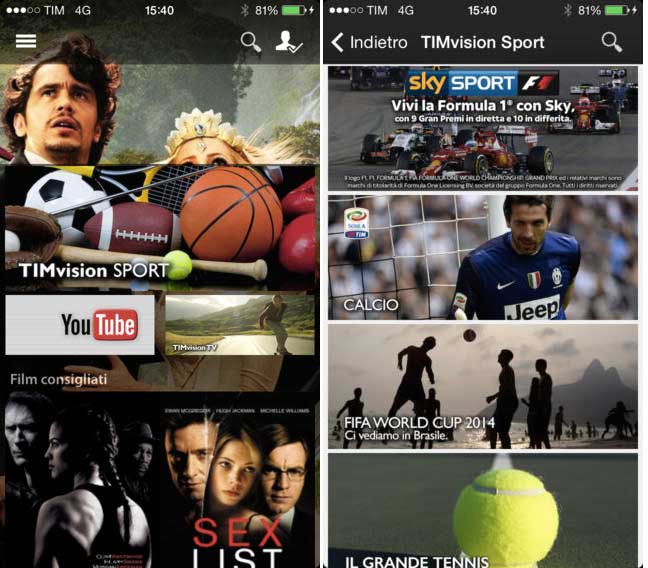Search within TIMvision Sport
The width and height of the screenshot is (648, 568).
(x=611, y=42)
